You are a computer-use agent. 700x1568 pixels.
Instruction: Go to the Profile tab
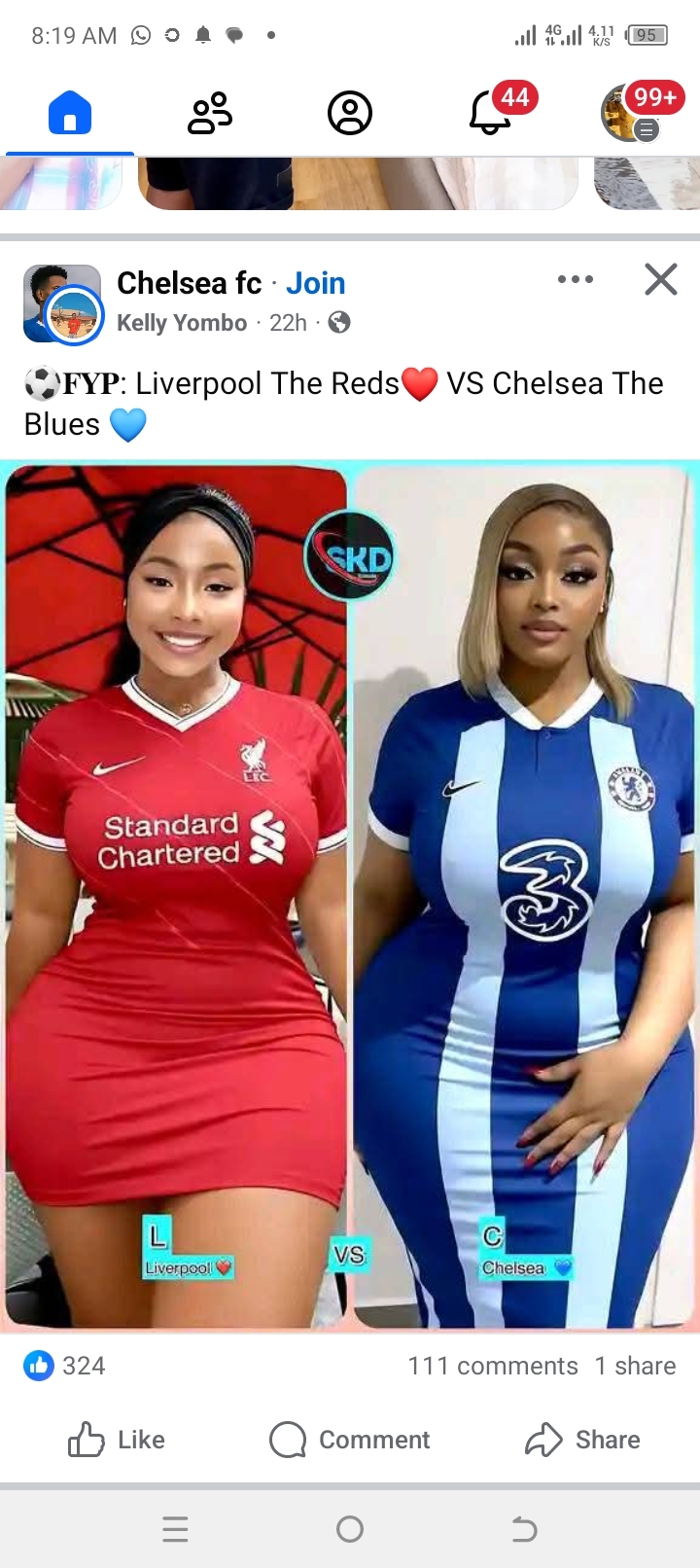[x=350, y=114]
